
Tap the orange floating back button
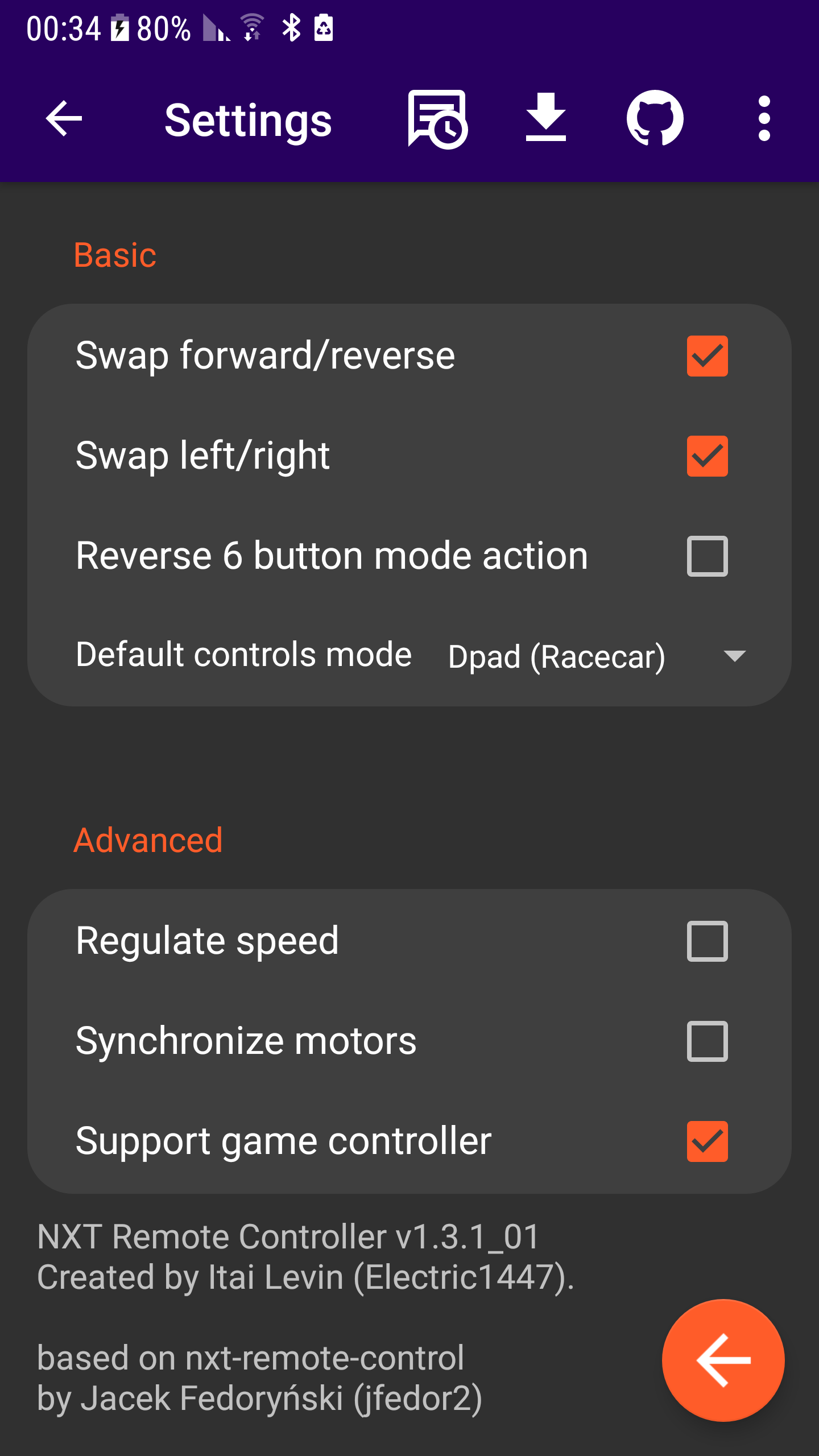723,1360
